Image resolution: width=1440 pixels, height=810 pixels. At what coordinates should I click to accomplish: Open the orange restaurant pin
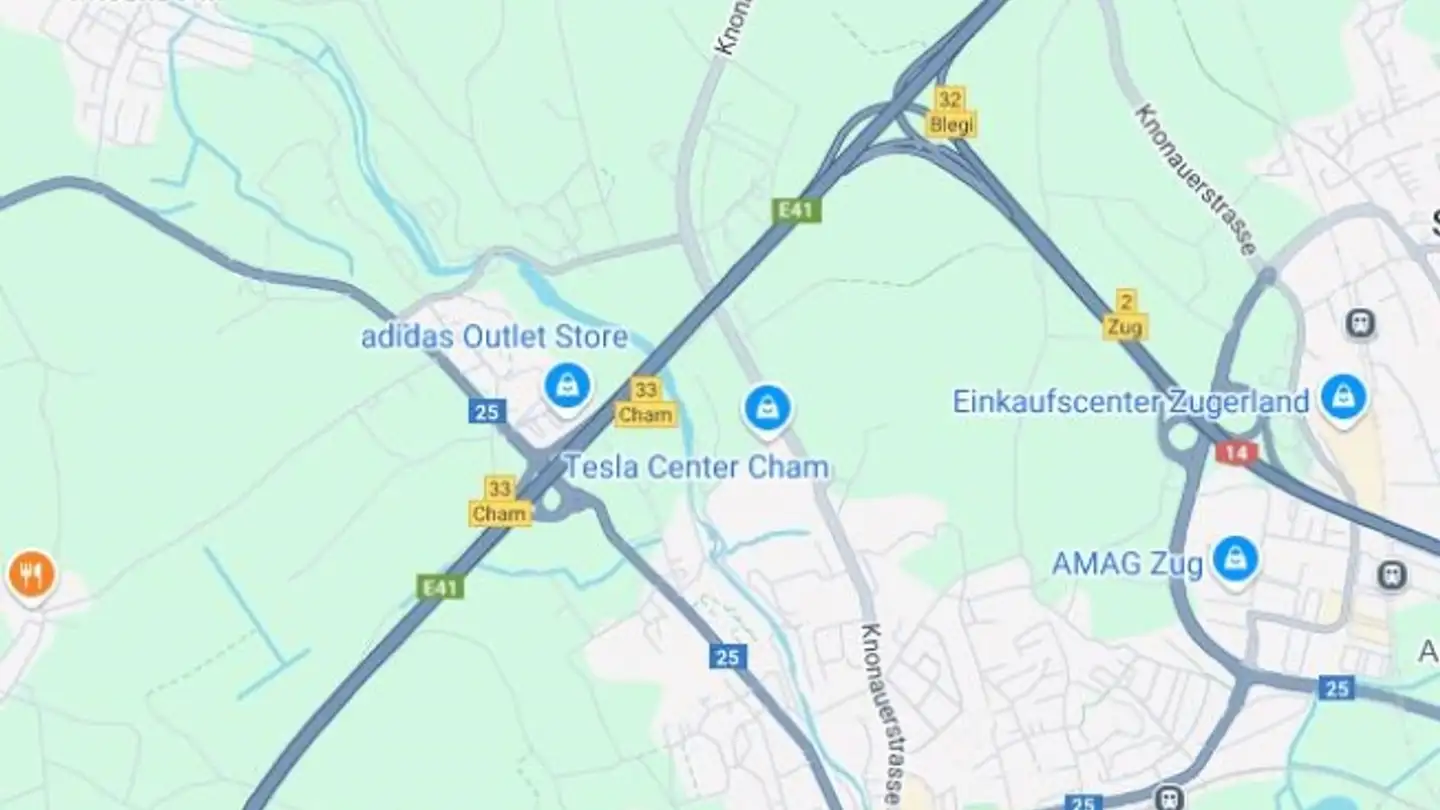(x=32, y=574)
